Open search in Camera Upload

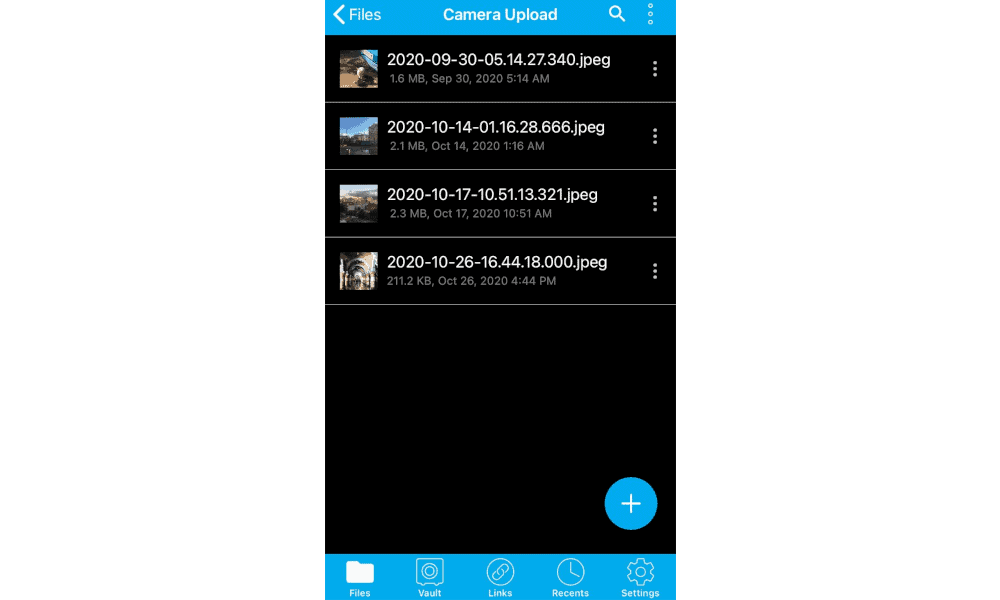(617, 14)
